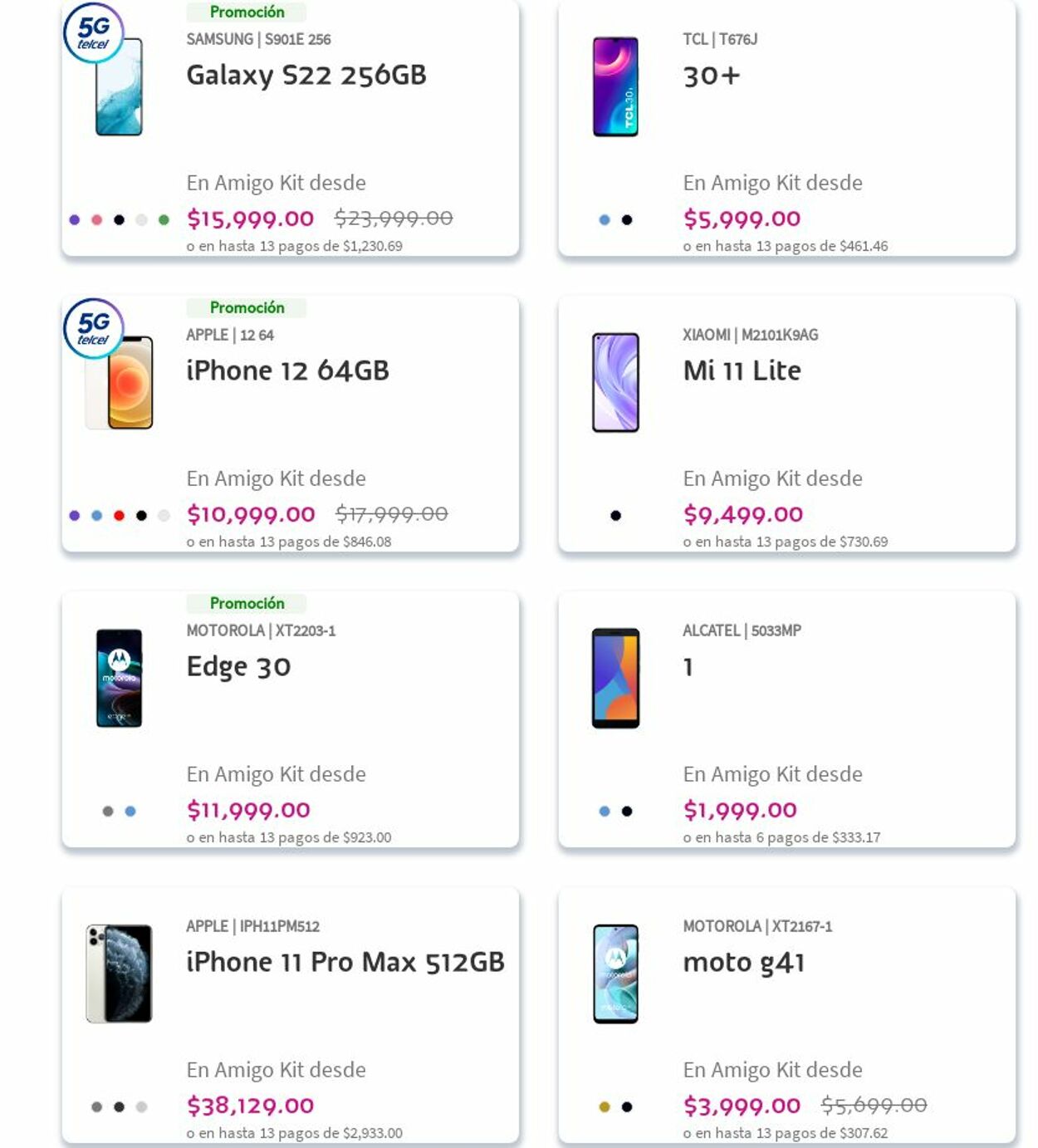Image resolution: width=1038 pixels, height=1148 pixels.
Task: Choose black color for Alcatel 1
Action: pos(627,812)
